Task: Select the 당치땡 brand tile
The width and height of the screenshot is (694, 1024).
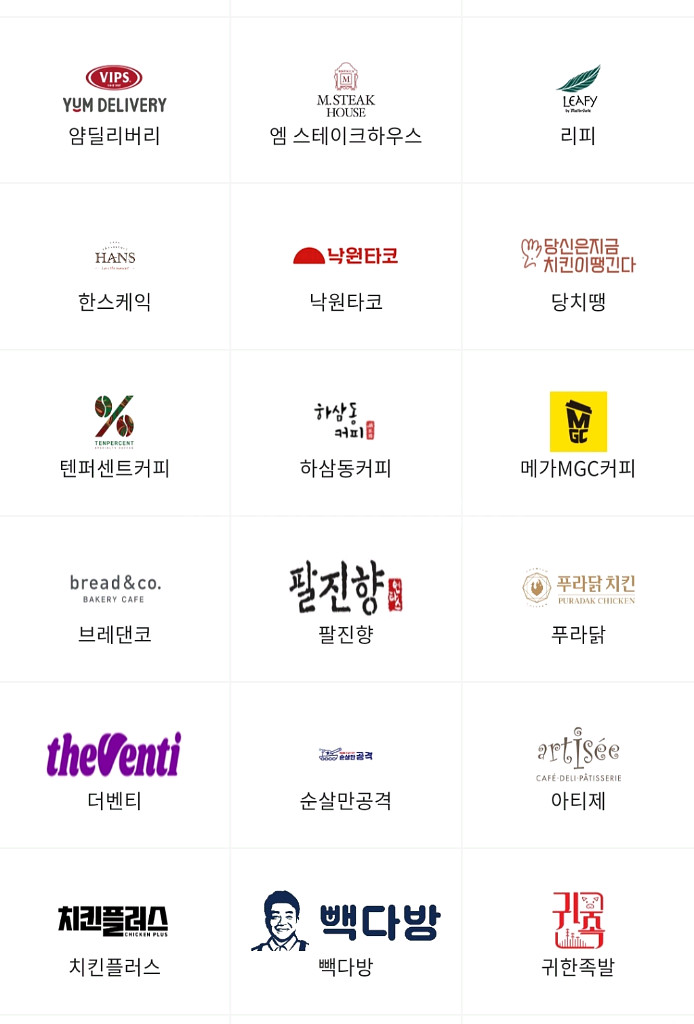Action: (x=578, y=268)
